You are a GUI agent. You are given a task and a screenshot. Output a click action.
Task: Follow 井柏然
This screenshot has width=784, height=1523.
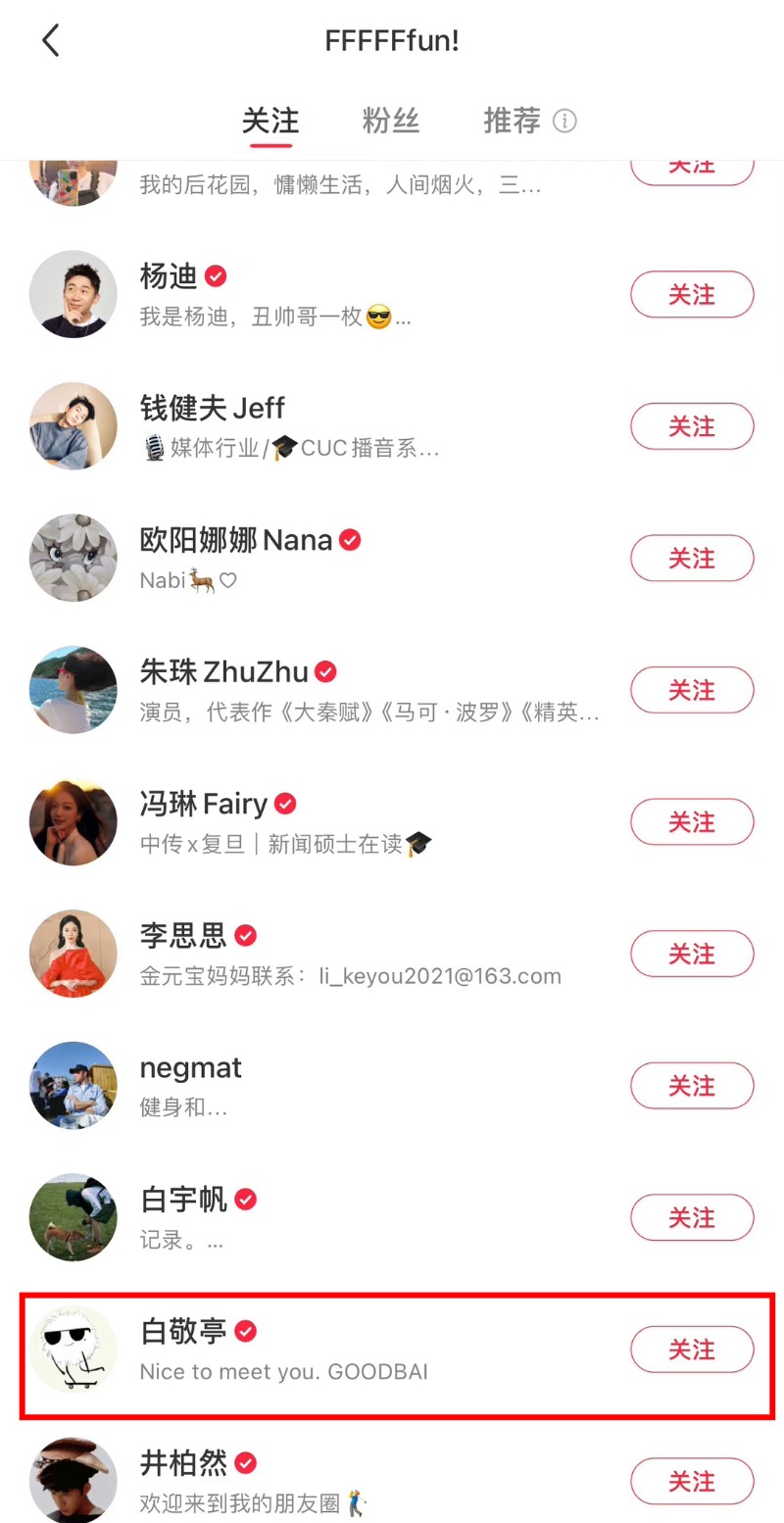click(691, 1481)
